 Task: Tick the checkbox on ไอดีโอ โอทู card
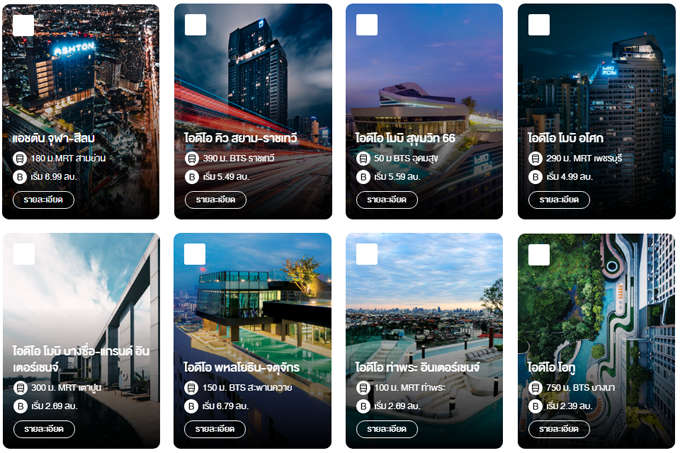(539, 255)
